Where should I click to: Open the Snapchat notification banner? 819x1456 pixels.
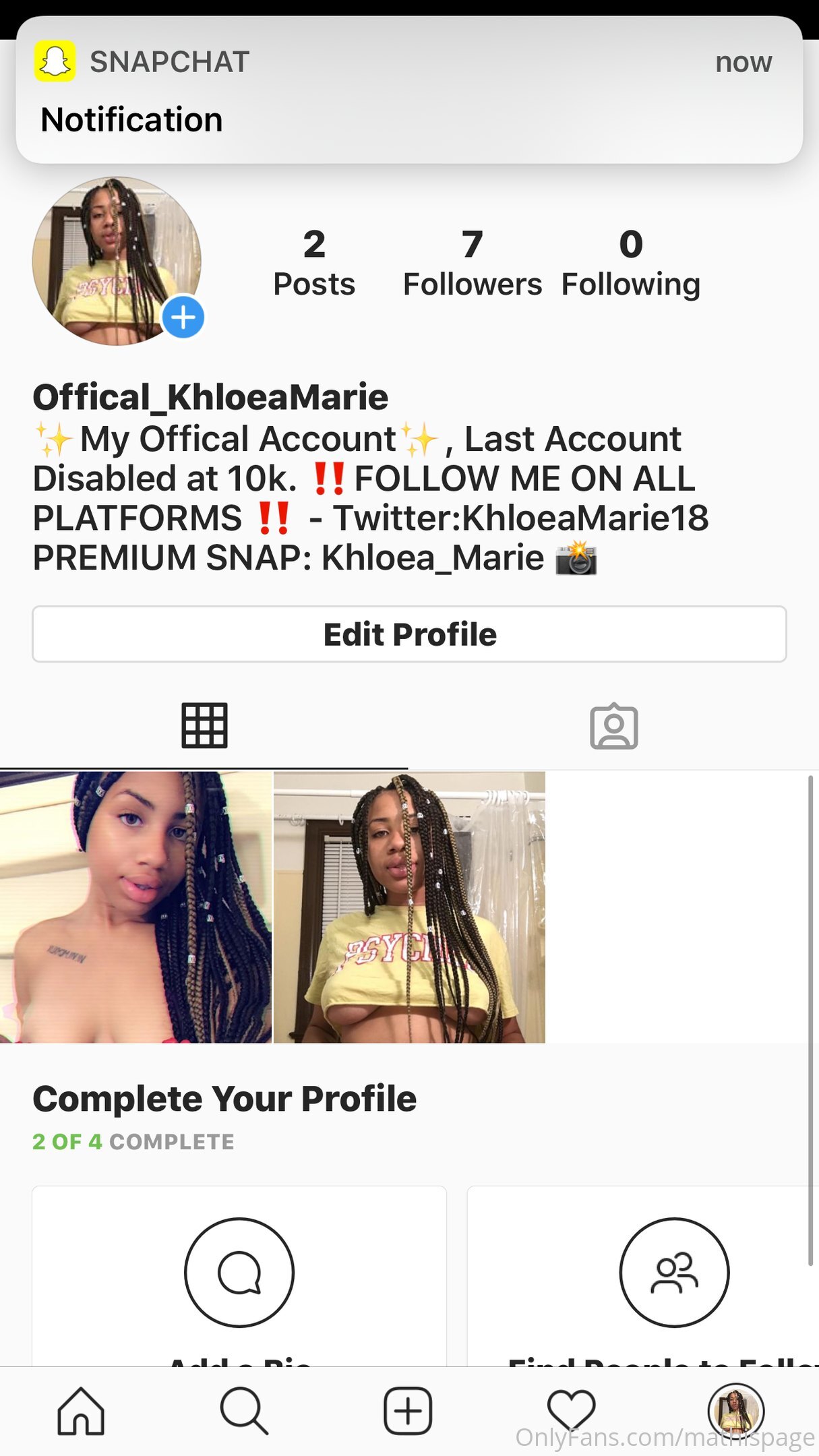click(409, 90)
